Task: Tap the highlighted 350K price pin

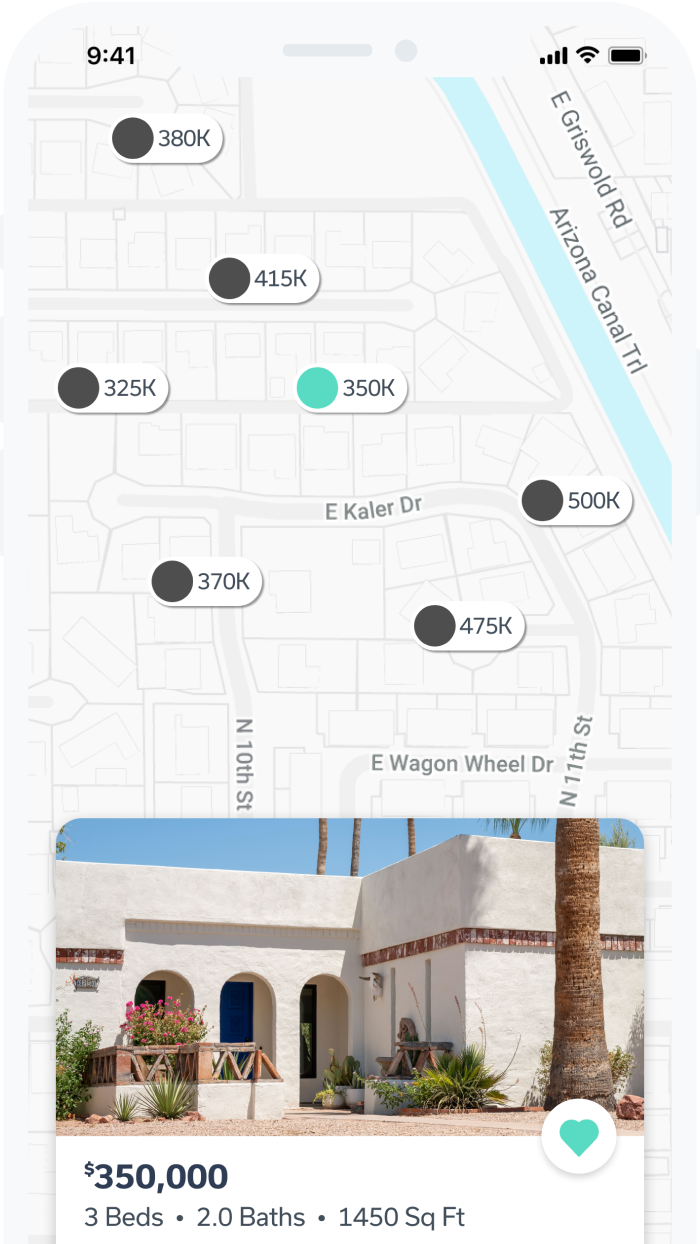Action: pyautogui.click(x=351, y=388)
